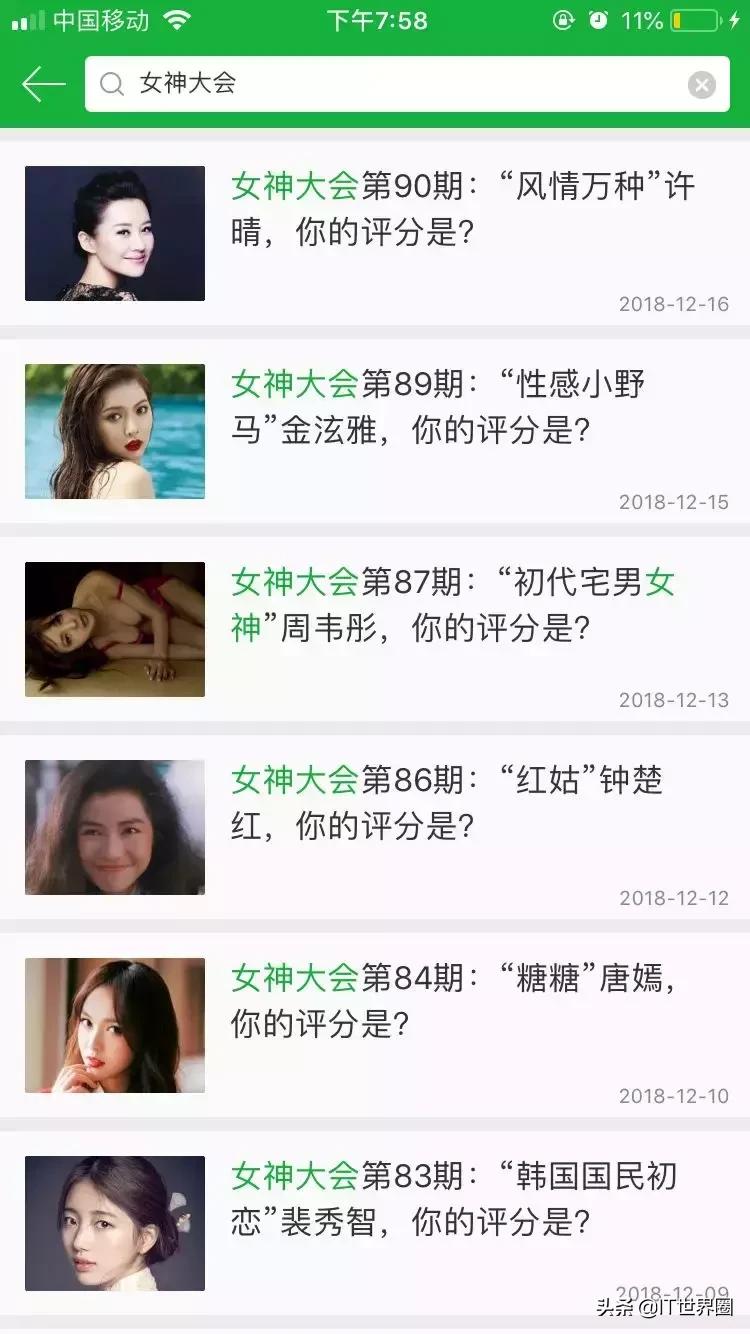Click the back arrow to return
This screenshot has width=750, height=1334.
[41, 84]
